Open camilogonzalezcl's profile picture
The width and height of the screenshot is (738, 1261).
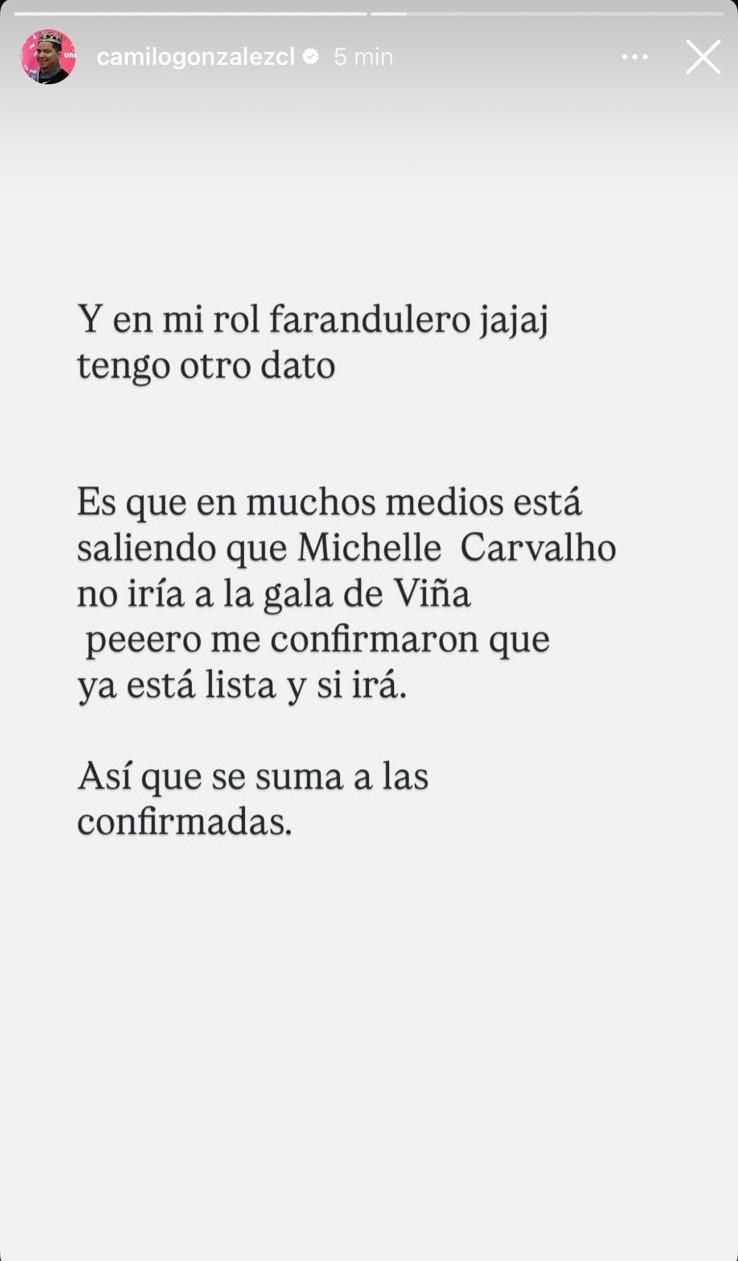[48, 57]
